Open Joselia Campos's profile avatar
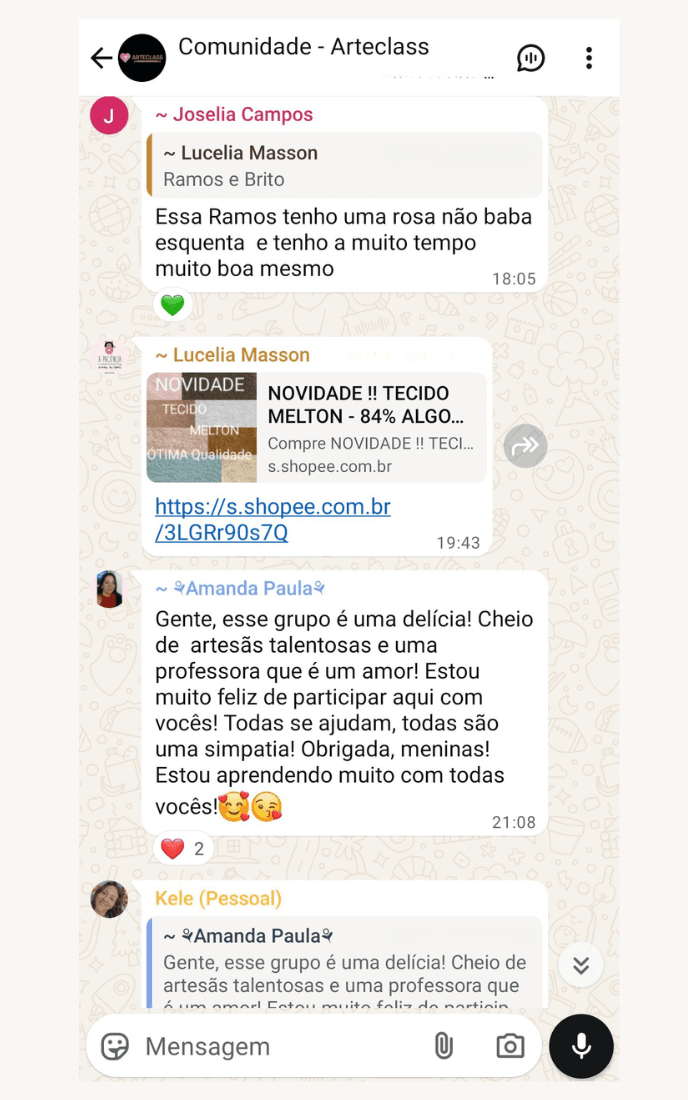The height and width of the screenshot is (1100, 688). [109, 116]
